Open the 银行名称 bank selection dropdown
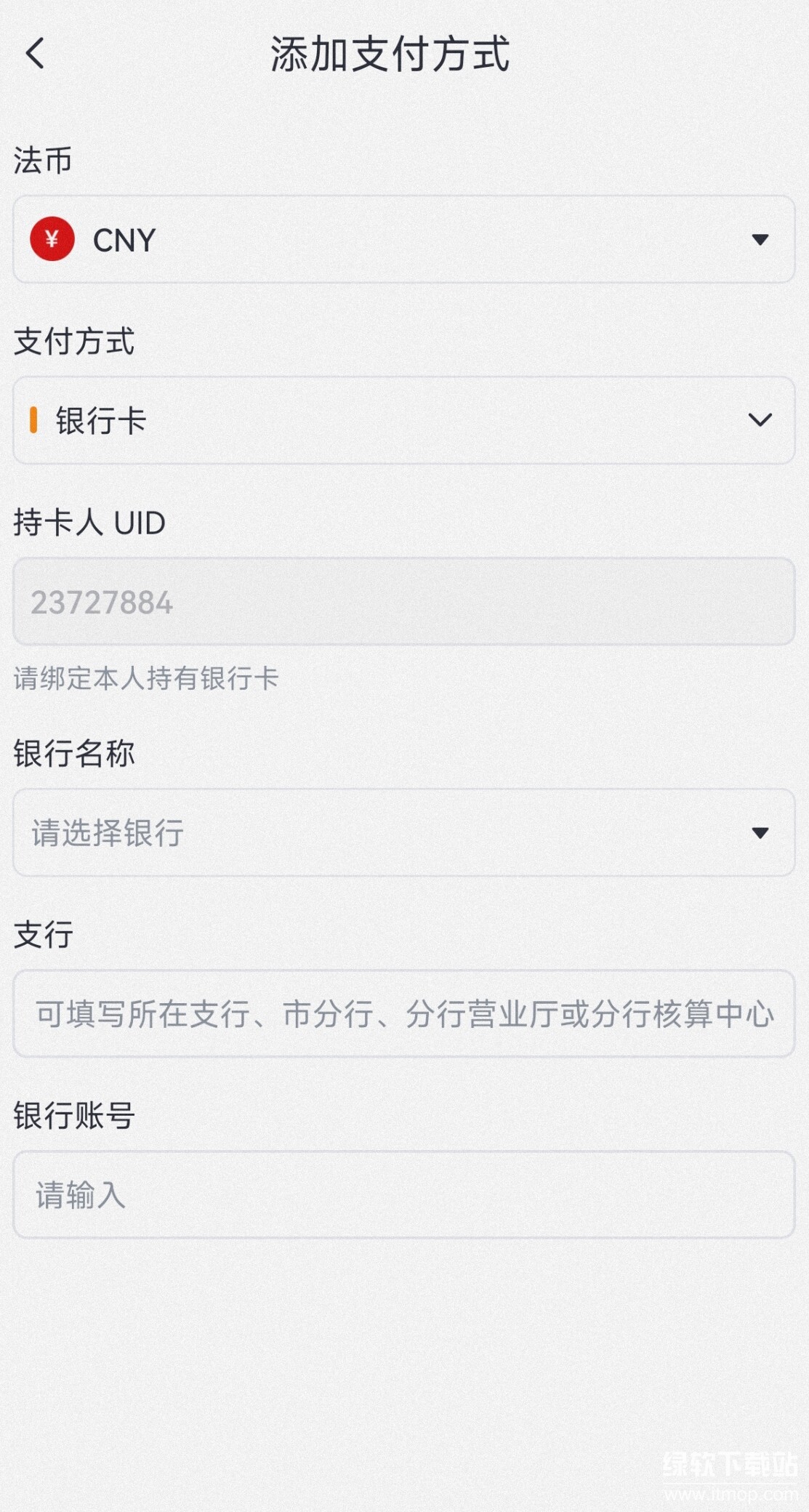809x1512 pixels. pos(404,834)
